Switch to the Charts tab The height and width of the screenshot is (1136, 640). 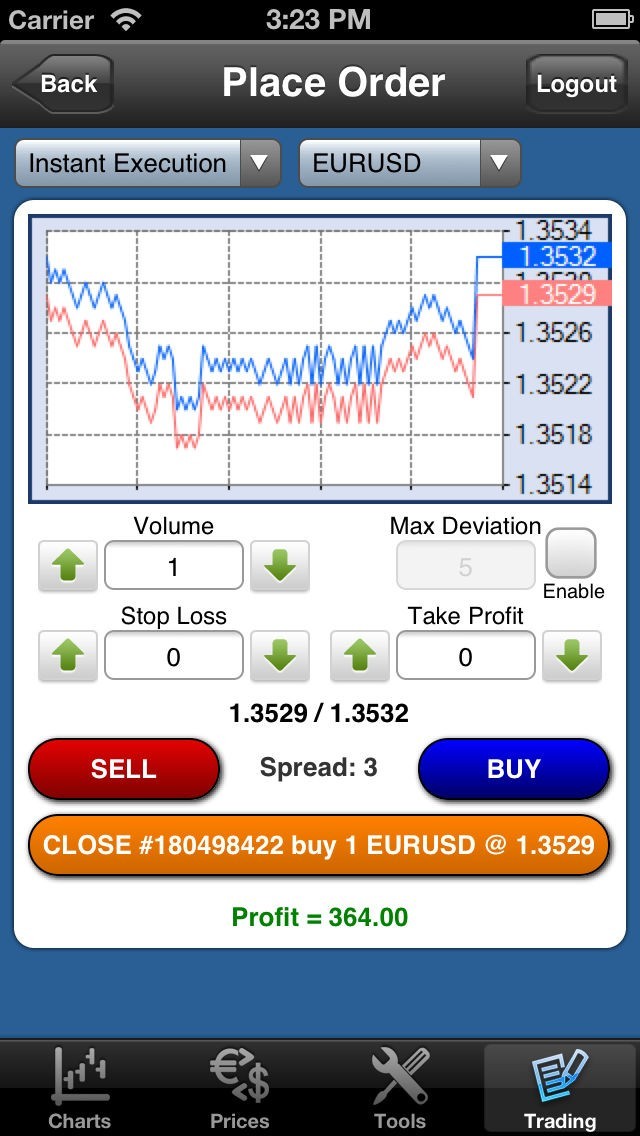tap(80, 1088)
